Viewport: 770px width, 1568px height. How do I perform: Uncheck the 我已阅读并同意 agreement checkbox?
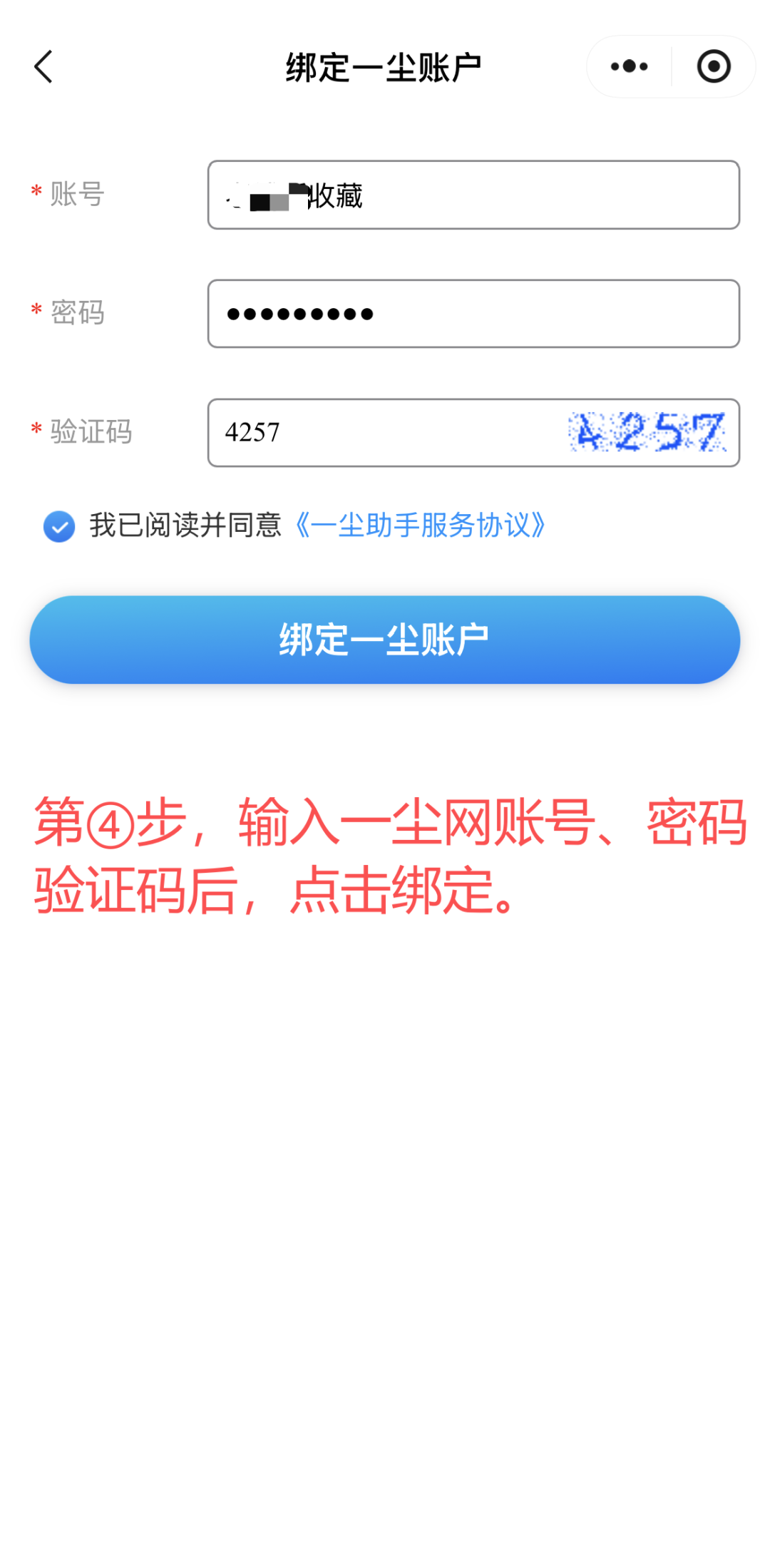(59, 527)
